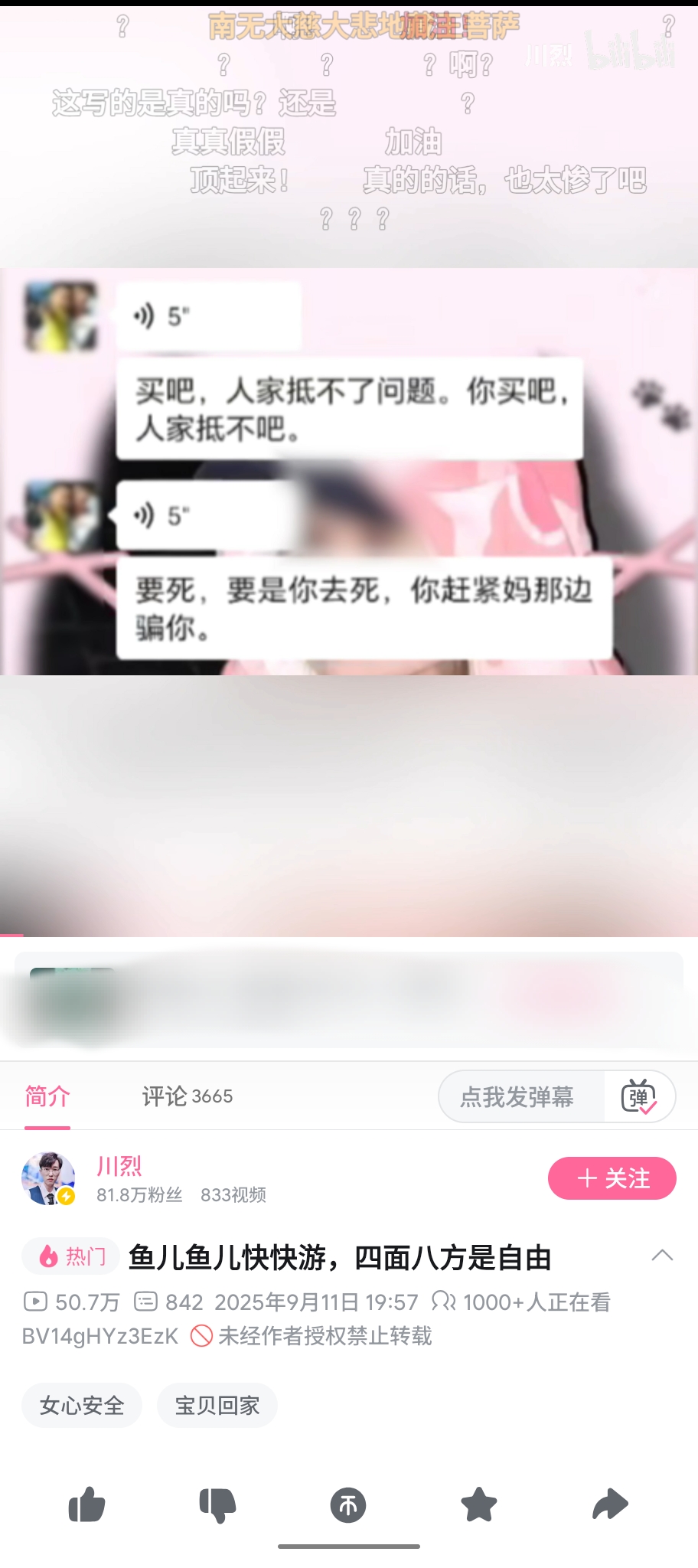This screenshot has width=698, height=1568.
Task: Switch to the 评论 comments tab
Action: point(187,1096)
